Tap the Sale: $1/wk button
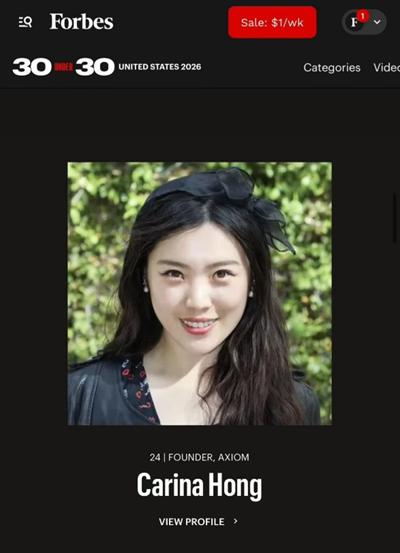 pos(272,23)
